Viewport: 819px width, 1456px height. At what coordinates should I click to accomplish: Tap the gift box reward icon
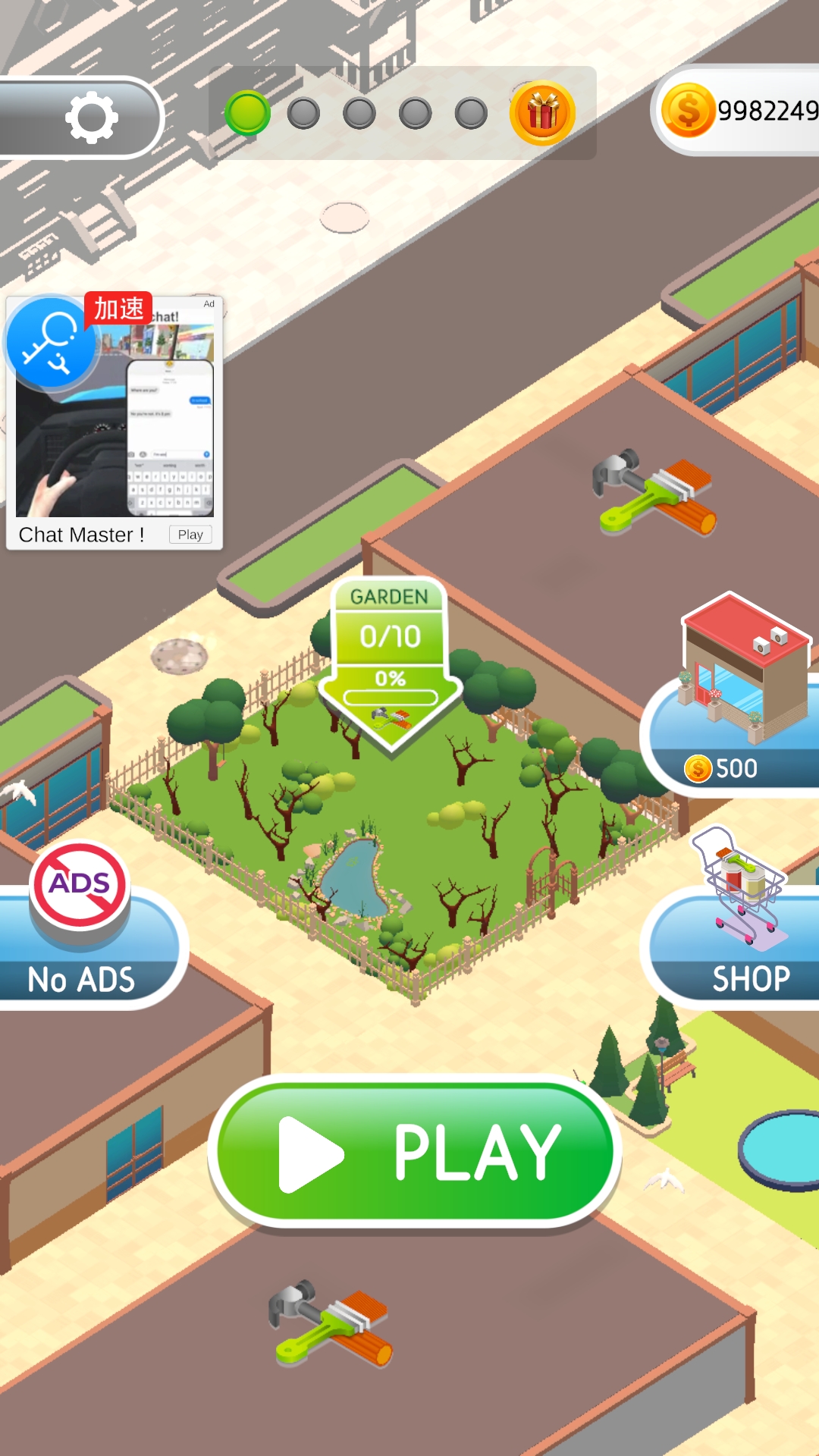(542, 114)
